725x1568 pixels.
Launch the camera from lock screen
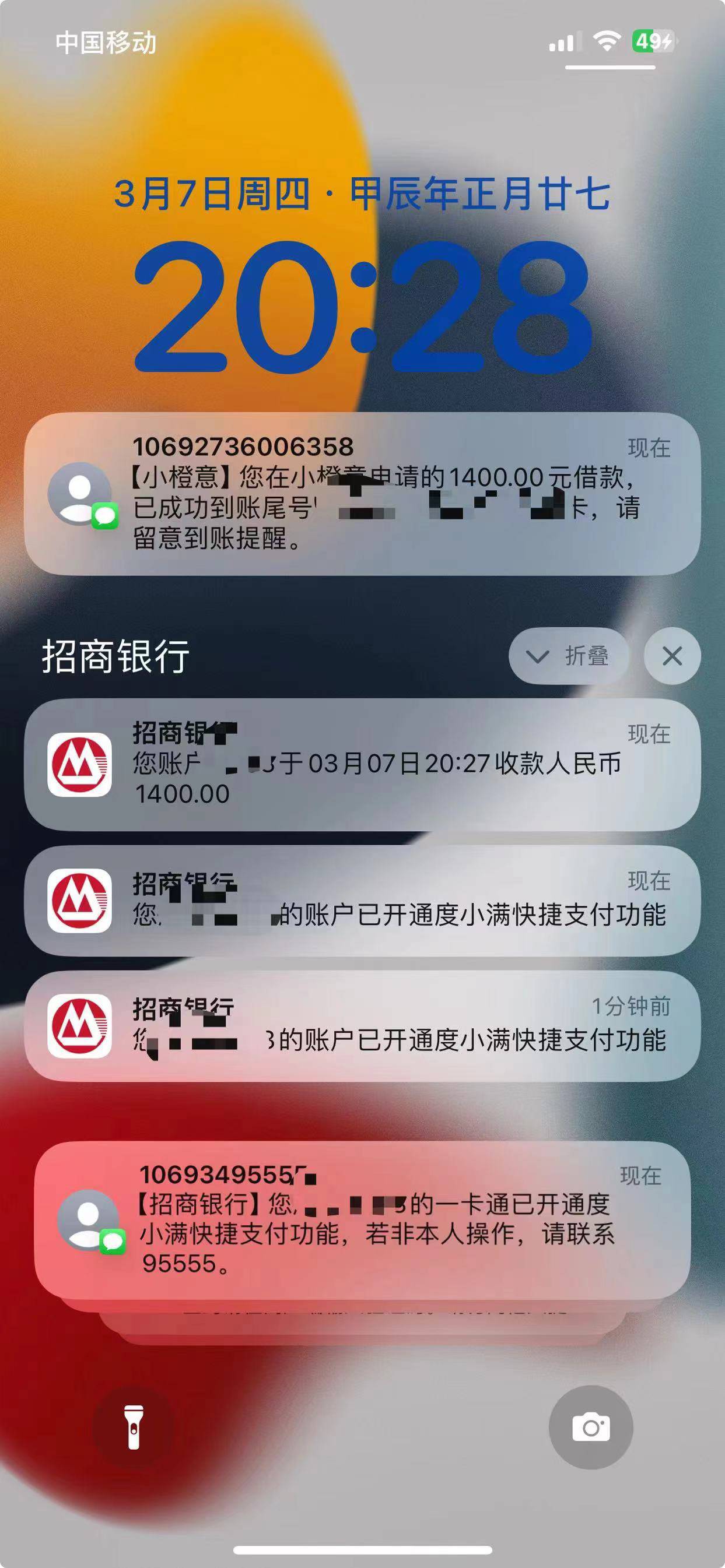[591, 1428]
